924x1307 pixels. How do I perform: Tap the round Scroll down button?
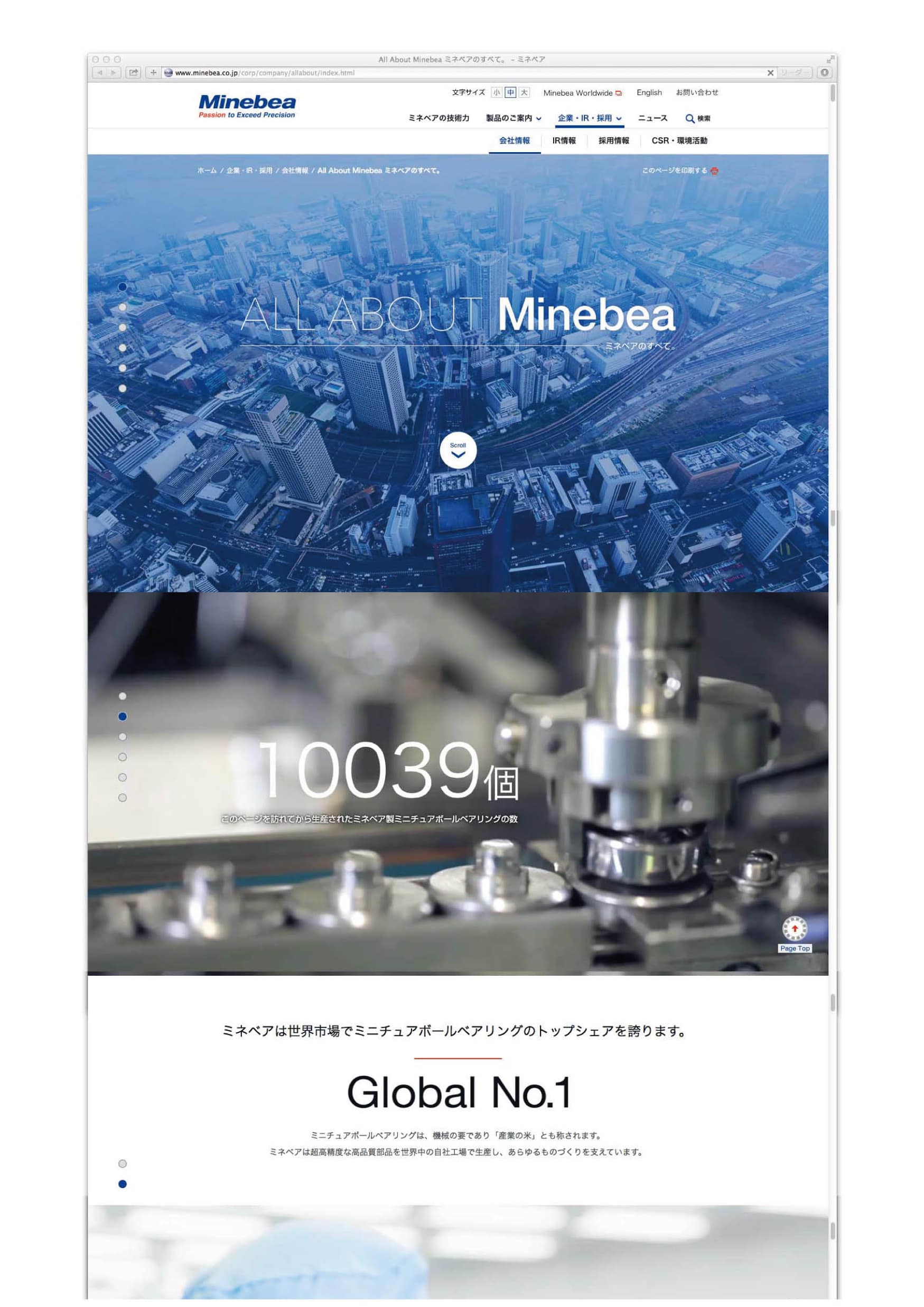coord(458,450)
